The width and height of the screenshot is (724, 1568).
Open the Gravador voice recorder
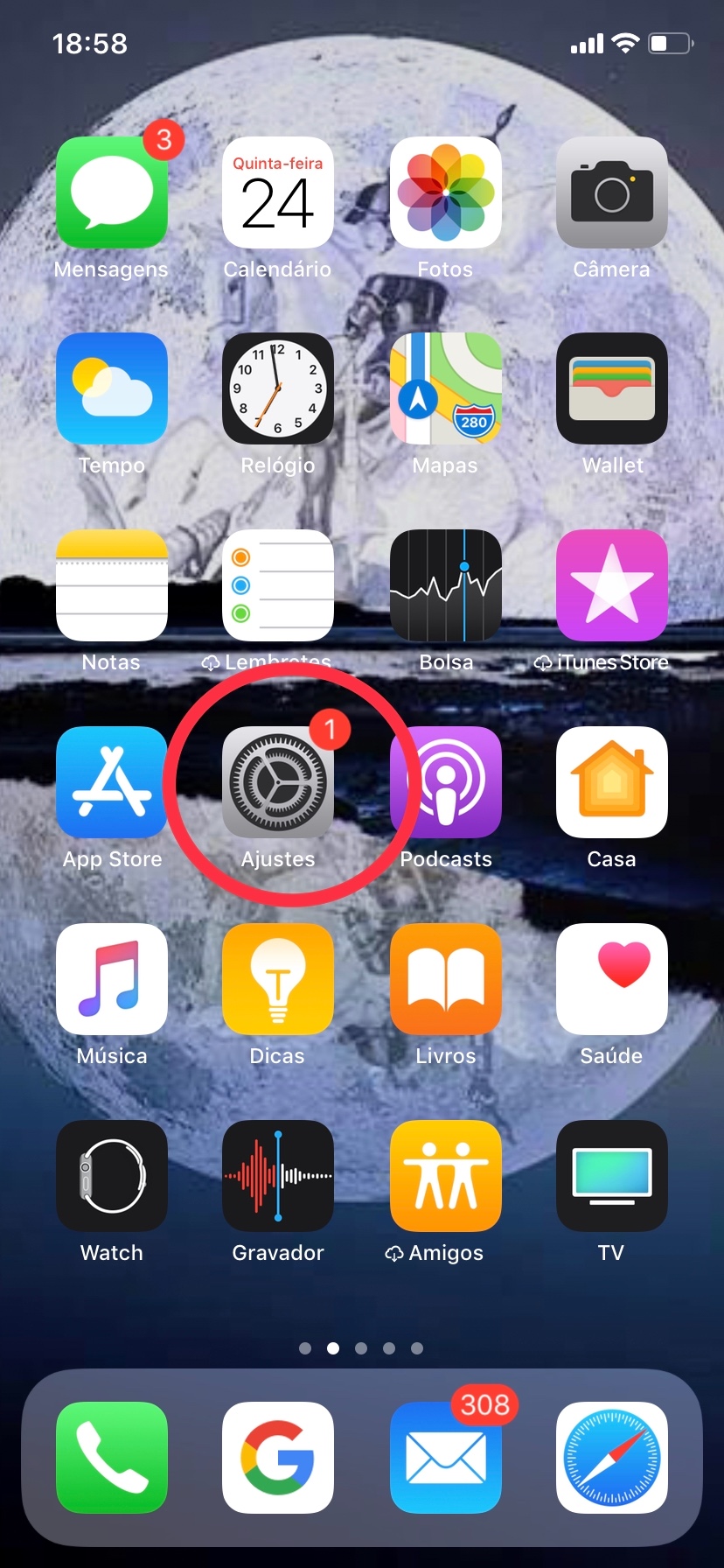pyautogui.click(x=278, y=1176)
